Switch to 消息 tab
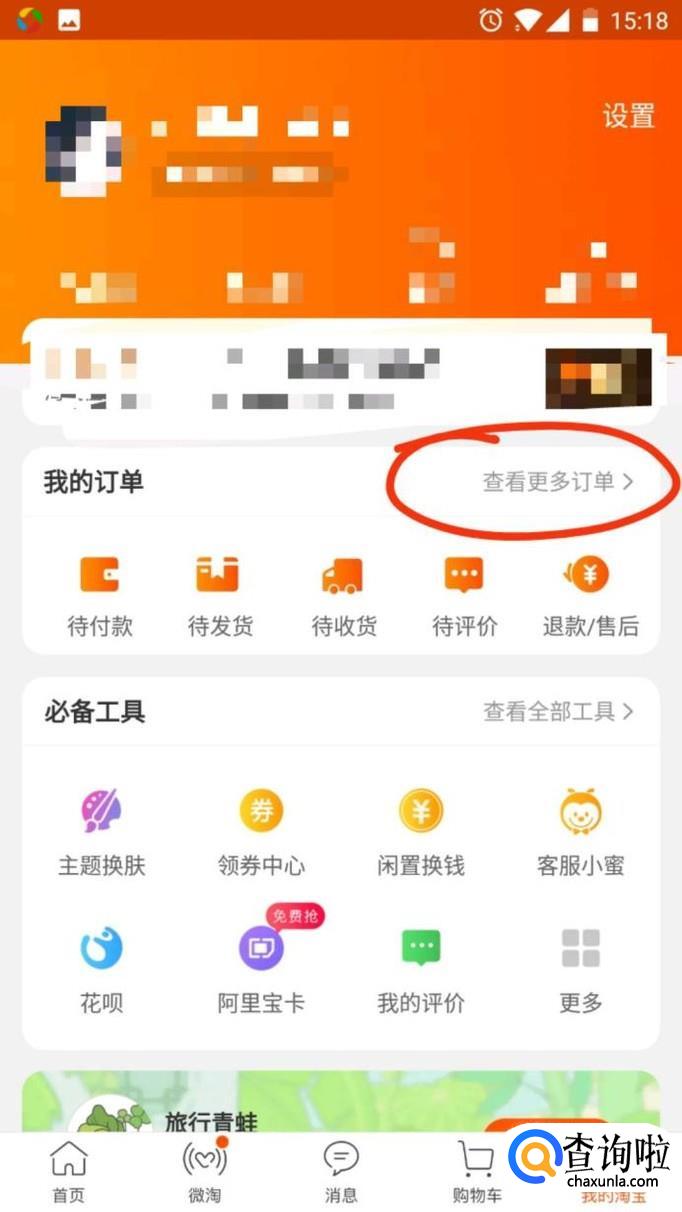The image size is (682, 1212). [x=341, y=1172]
